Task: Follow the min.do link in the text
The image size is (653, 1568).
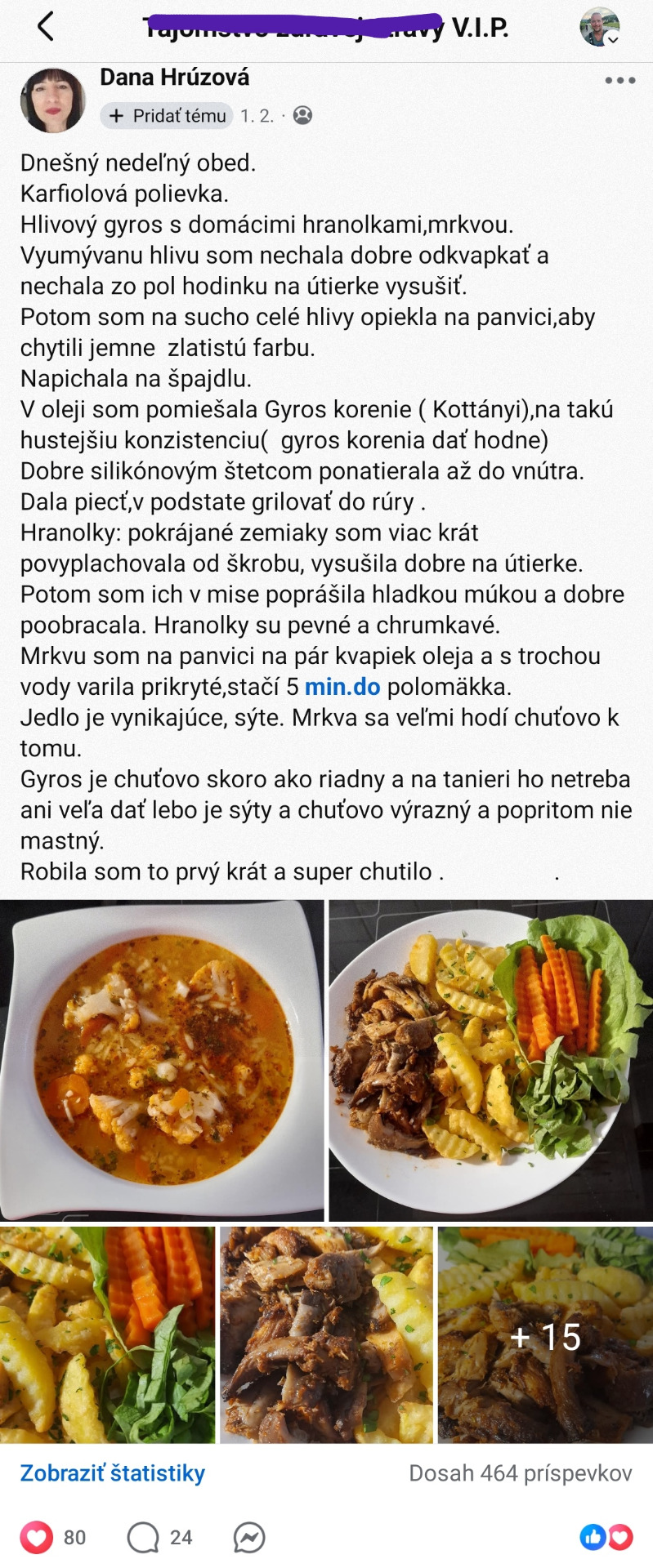Action: [342, 687]
